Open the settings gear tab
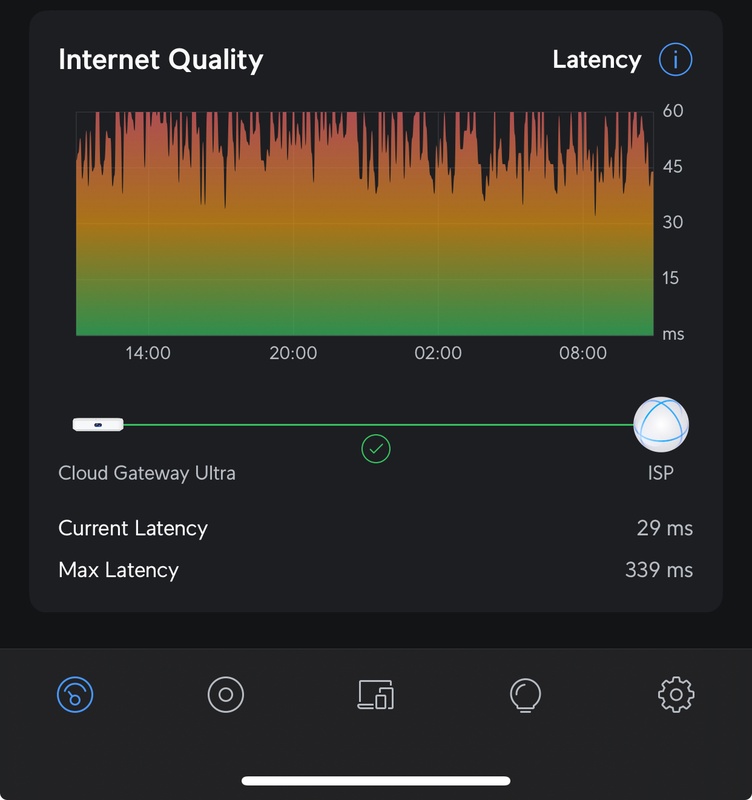Screen dimensions: 752x800 (676, 694)
